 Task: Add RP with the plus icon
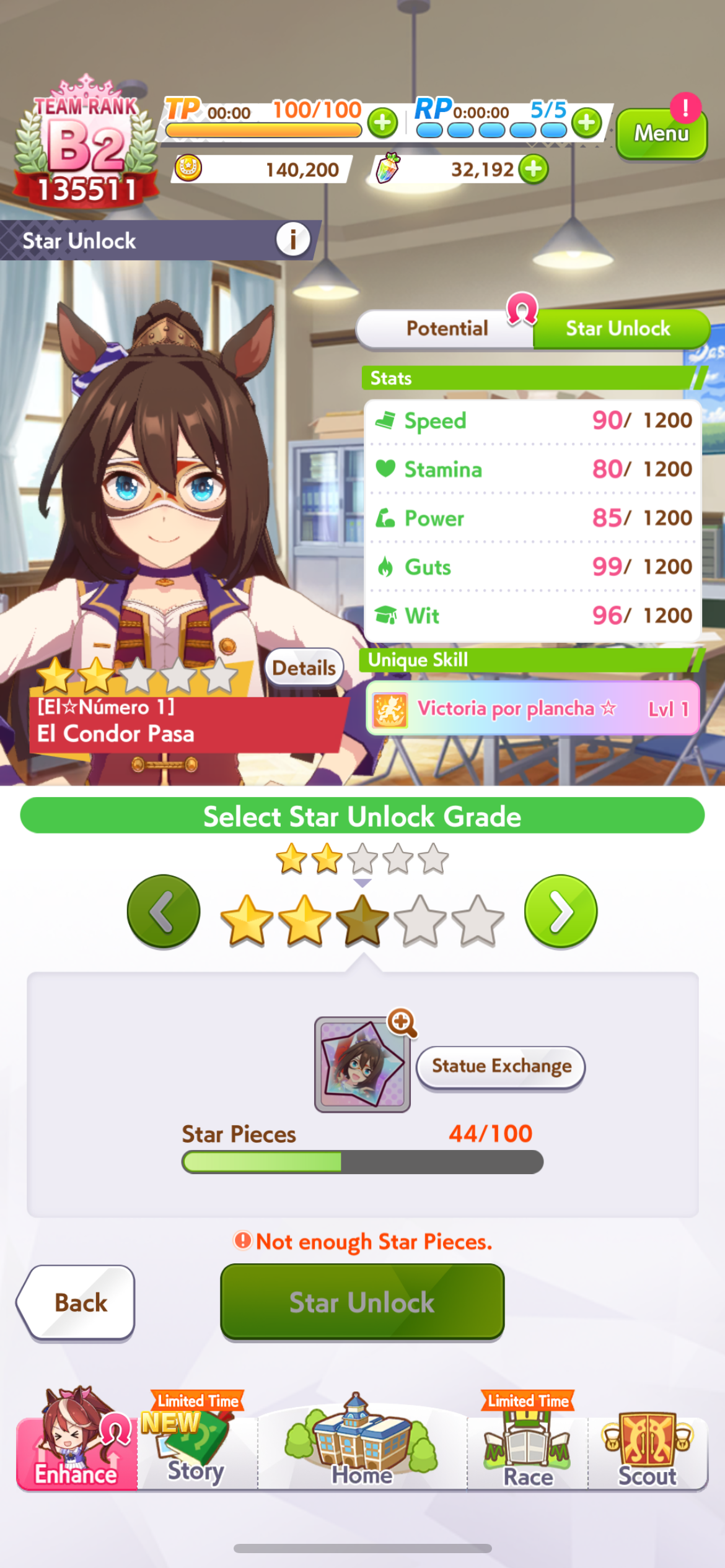587,123
